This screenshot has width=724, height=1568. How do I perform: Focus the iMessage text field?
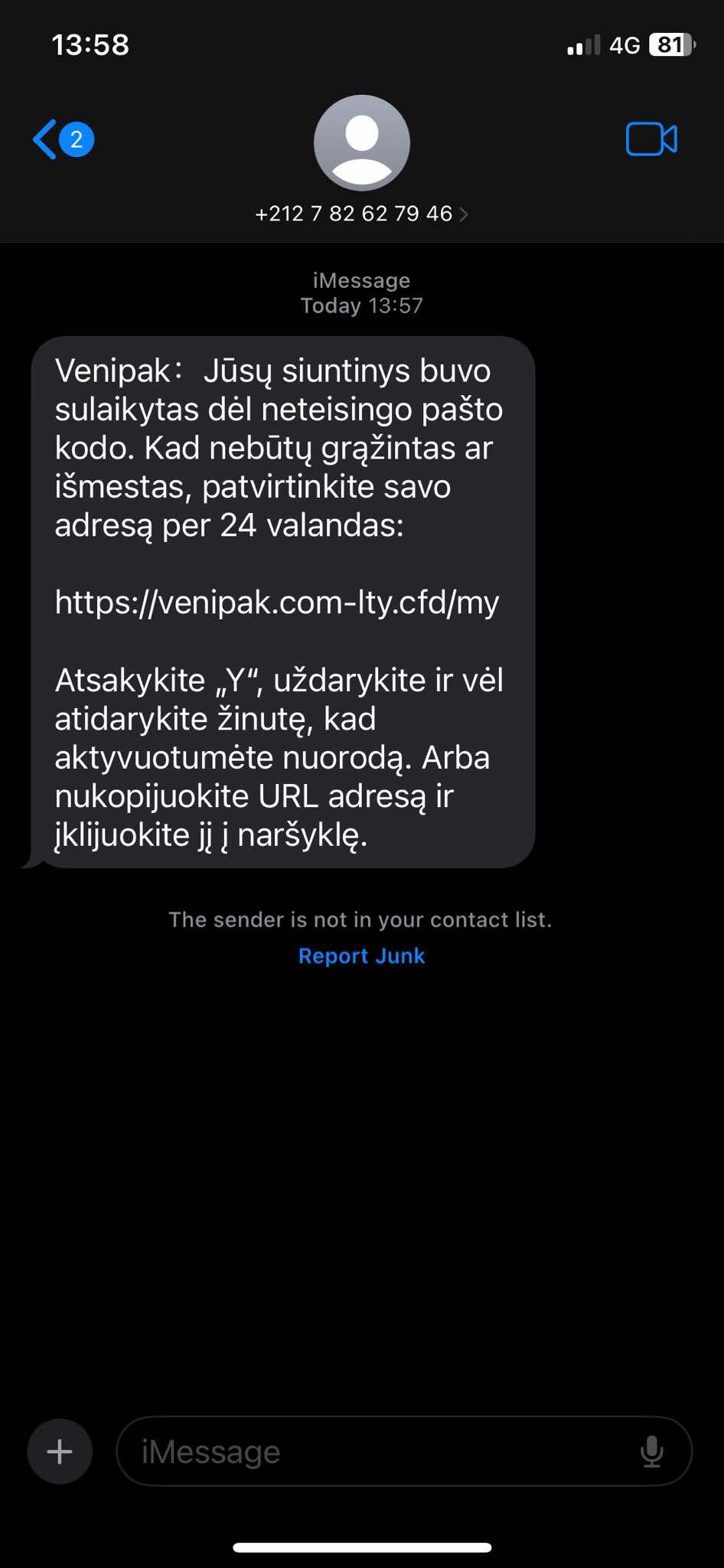375,1452
